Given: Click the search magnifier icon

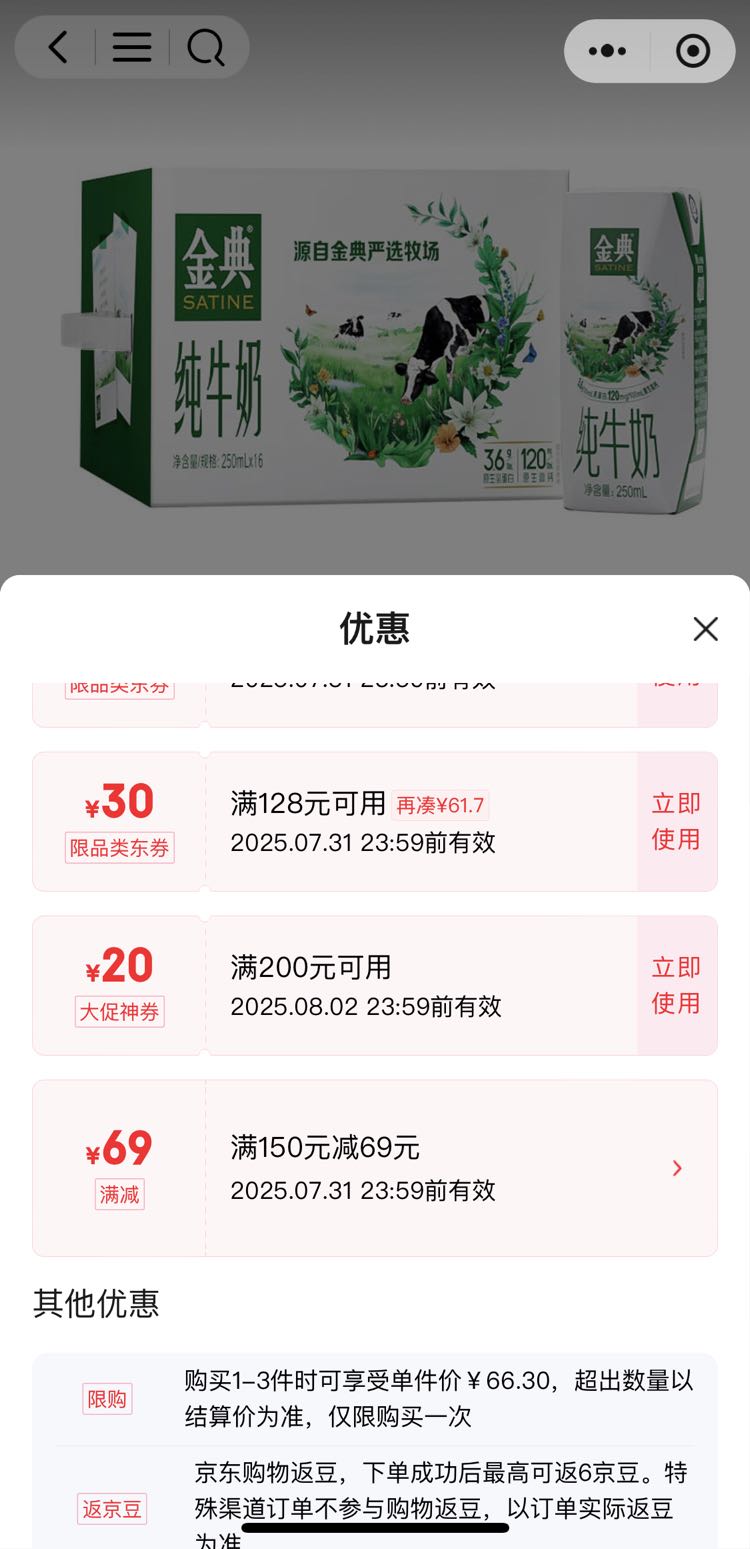Looking at the screenshot, I should pyautogui.click(x=207, y=47).
